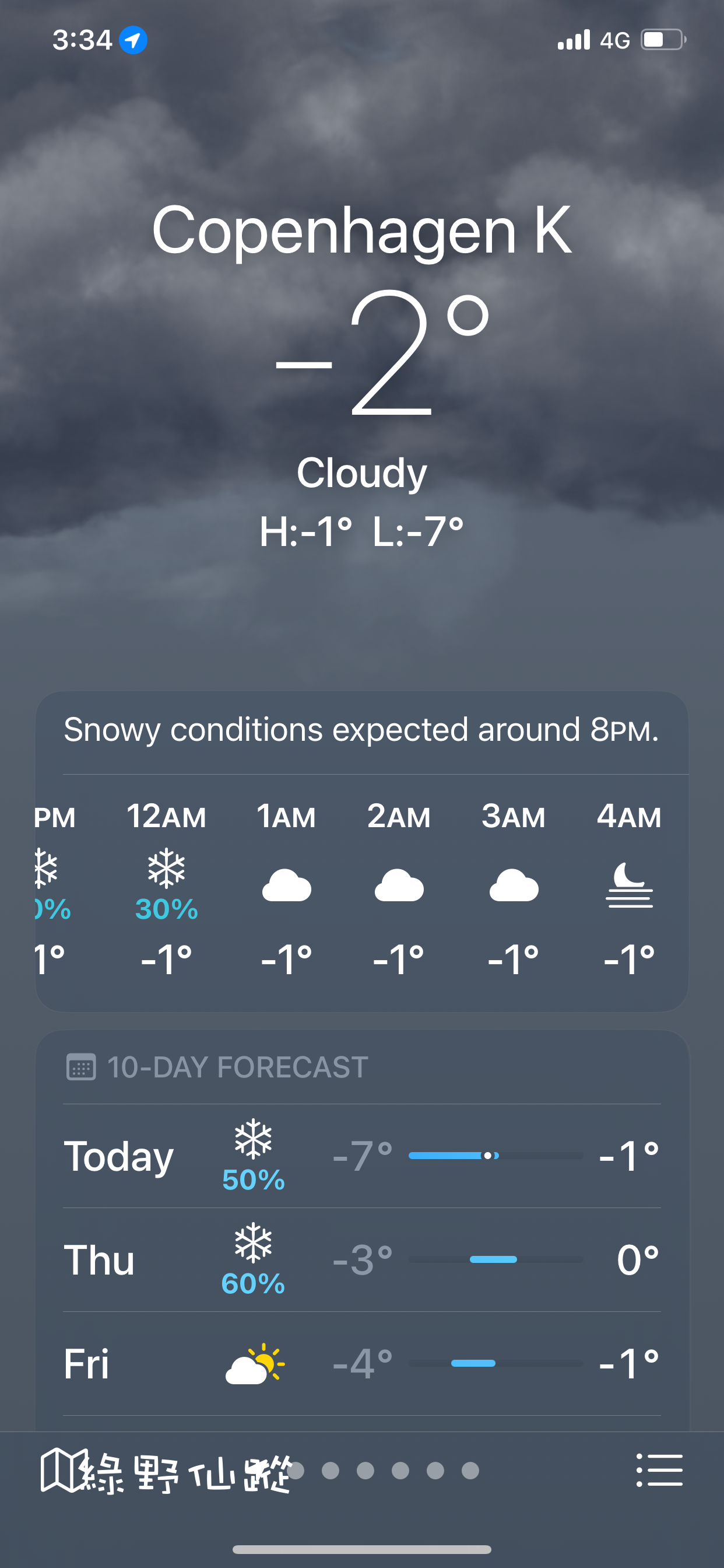Open the hourly forecast at 4AM
Image resolution: width=724 pixels, height=1568 pixels.
pos(629,887)
